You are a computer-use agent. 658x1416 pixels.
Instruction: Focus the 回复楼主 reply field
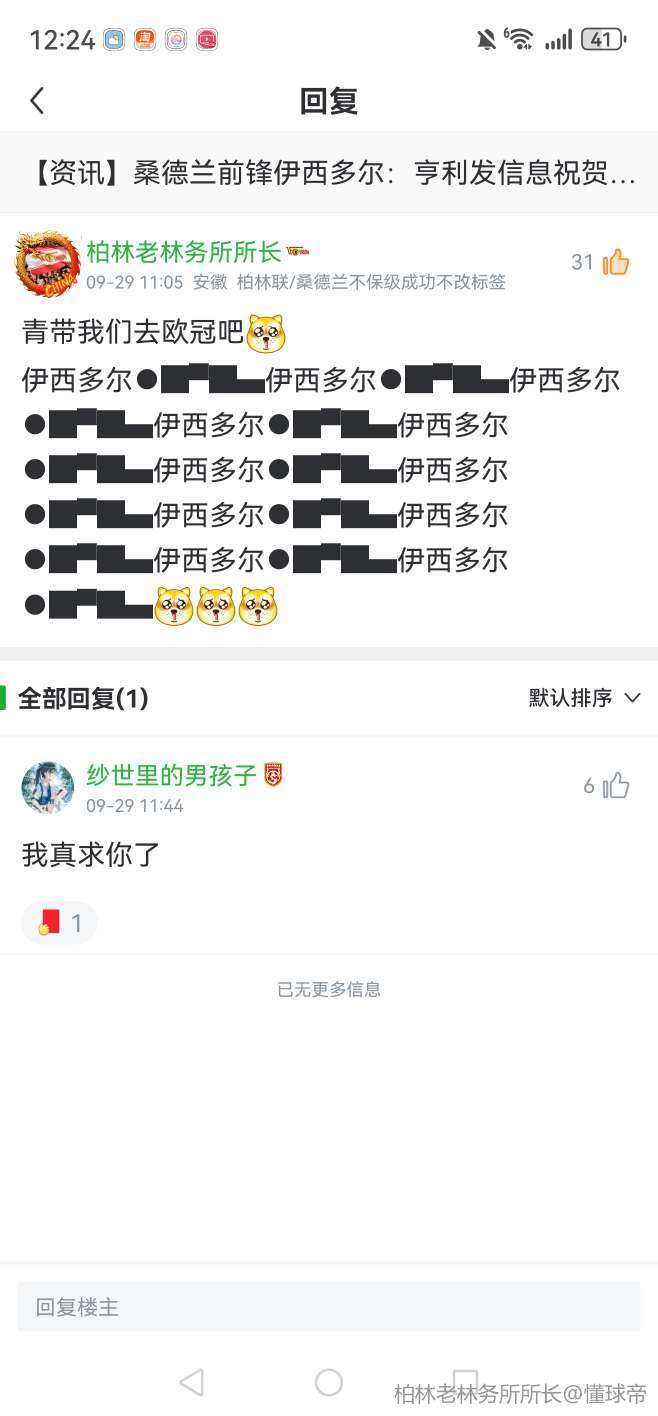(329, 1307)
